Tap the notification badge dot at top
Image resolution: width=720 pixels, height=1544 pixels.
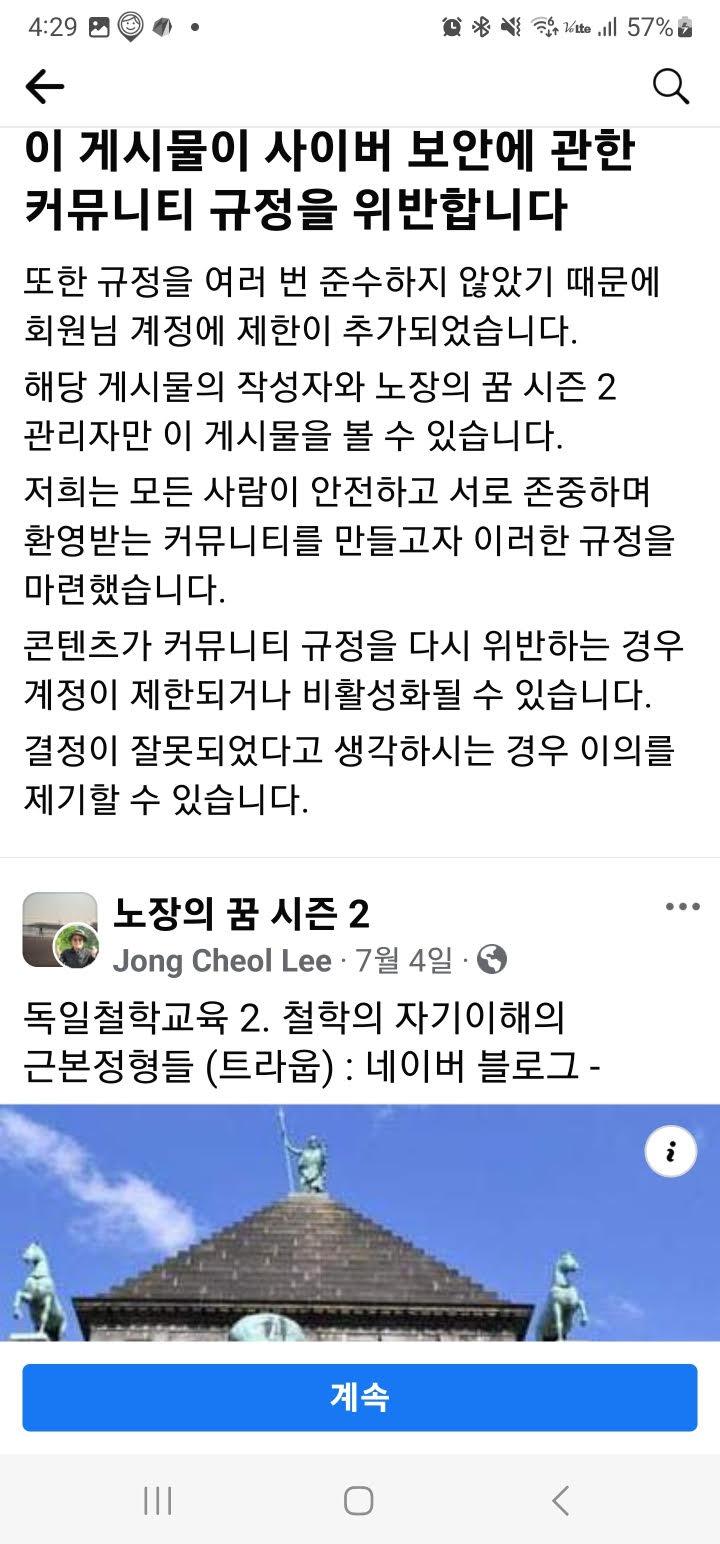pyautogui.click(x=194, y=25)
